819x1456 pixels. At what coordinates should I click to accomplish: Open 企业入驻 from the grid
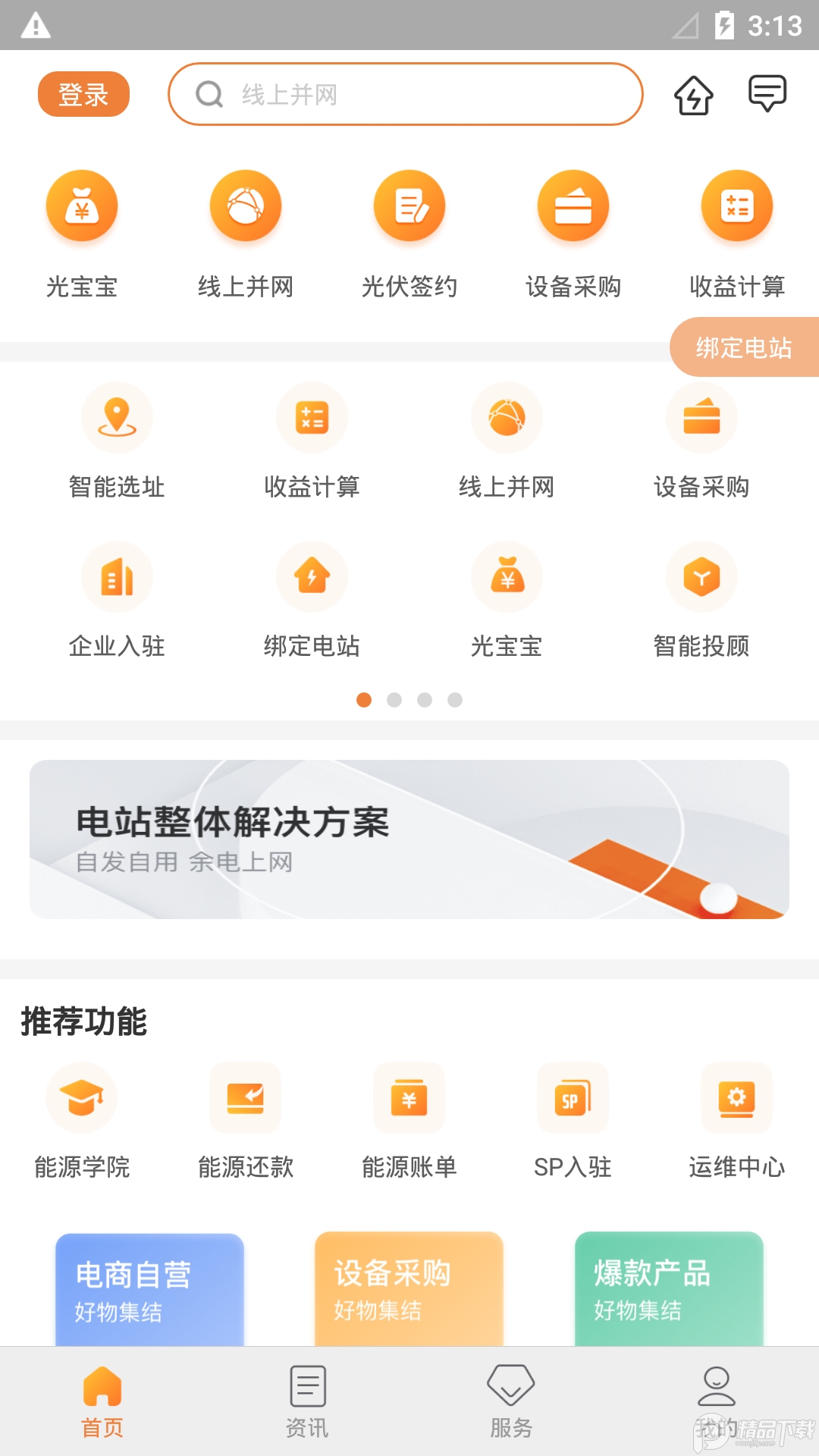coord(117,576)
